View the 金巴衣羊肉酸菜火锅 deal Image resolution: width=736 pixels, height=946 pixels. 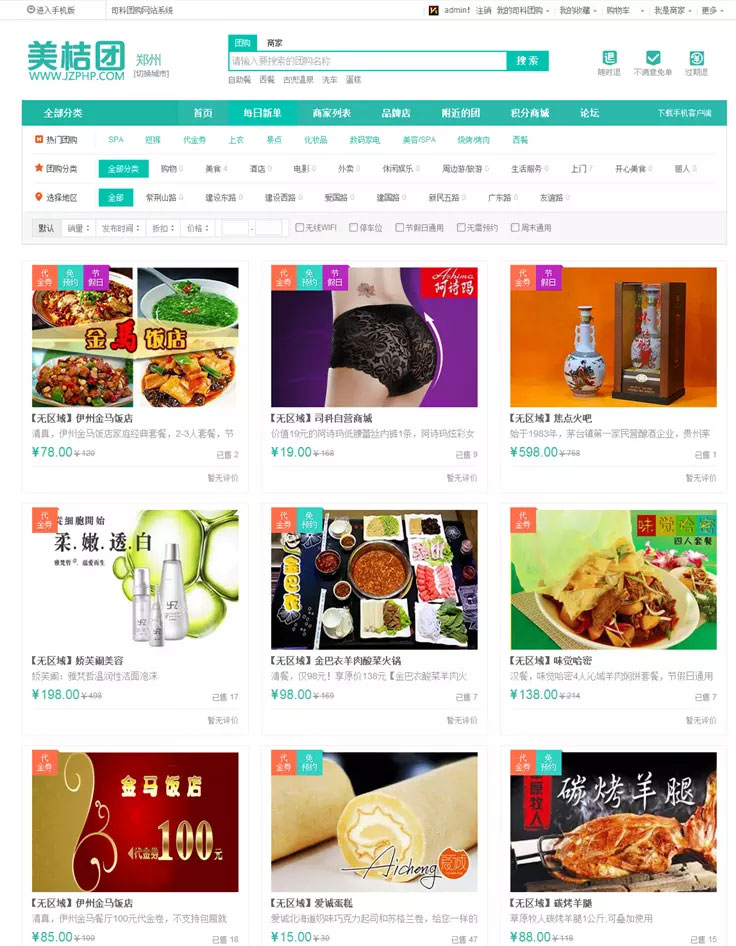[374, 579]
